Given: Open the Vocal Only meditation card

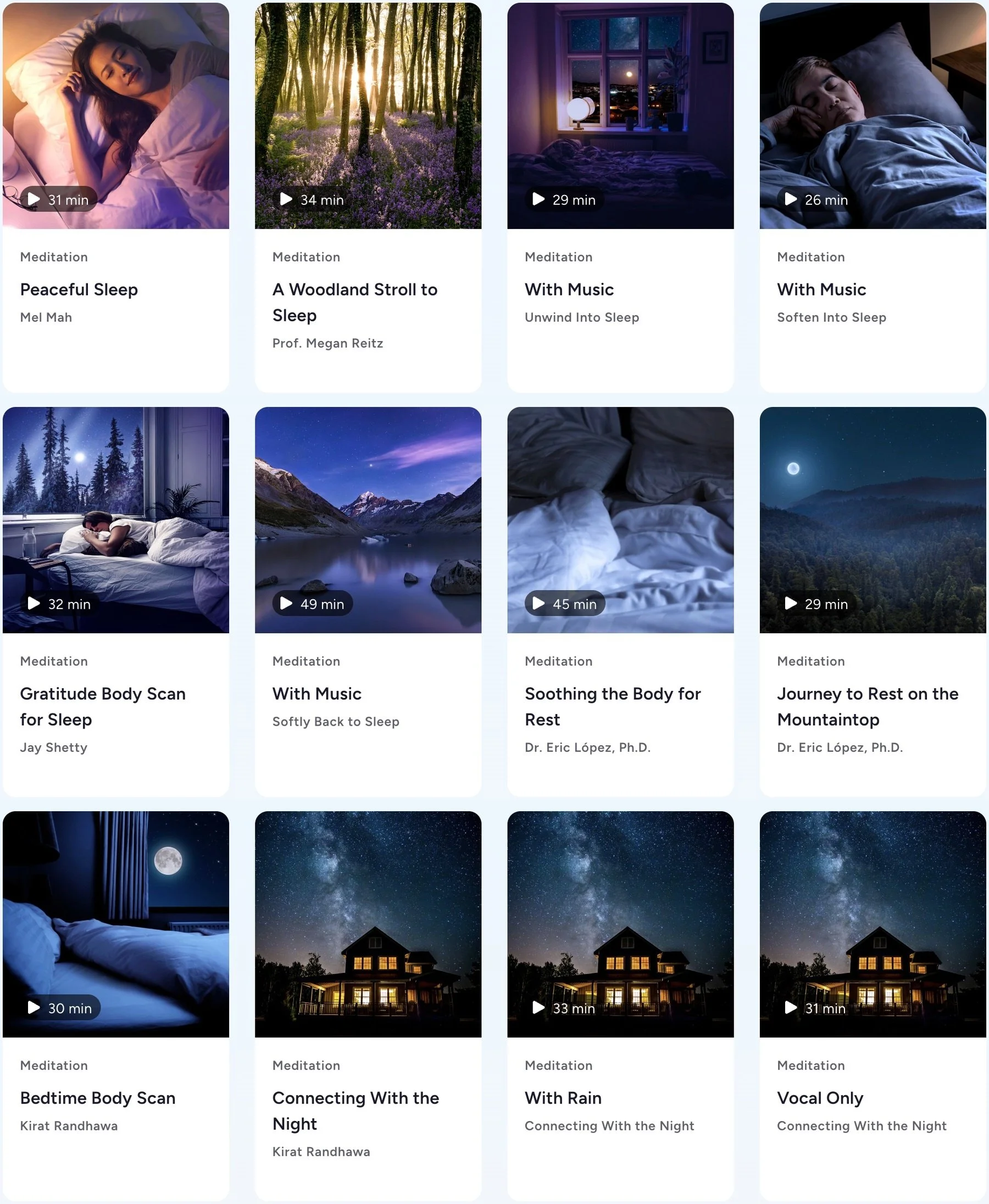Looking at the screenshot, I should [873, 1006].
